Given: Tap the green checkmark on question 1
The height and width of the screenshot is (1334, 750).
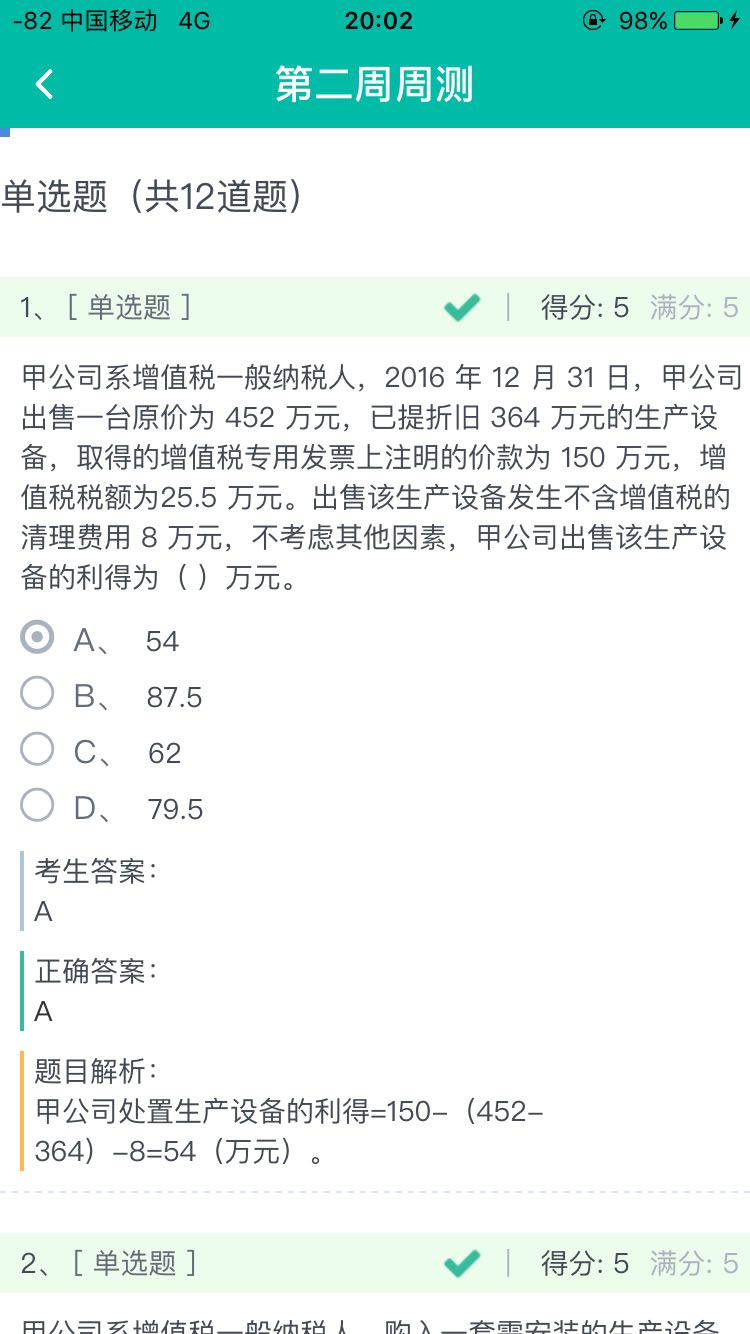Looking at the screenshot, I should (x=461, y=307).
